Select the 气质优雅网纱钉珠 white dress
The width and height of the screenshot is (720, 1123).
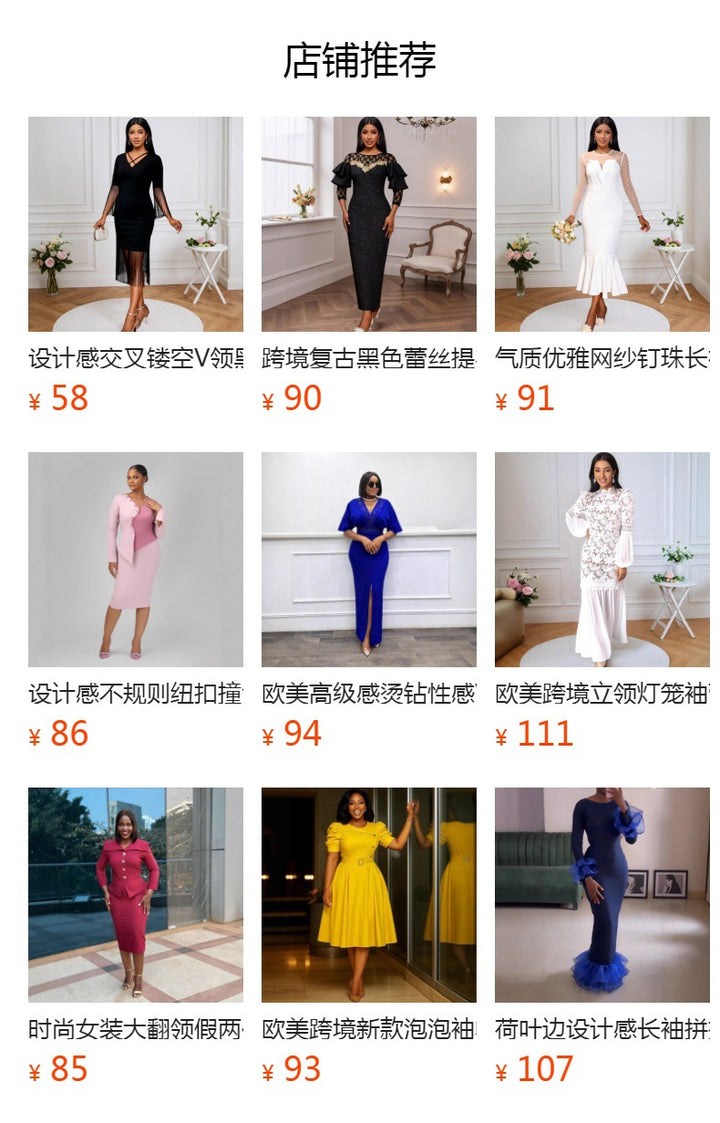[x=602, y=224]
